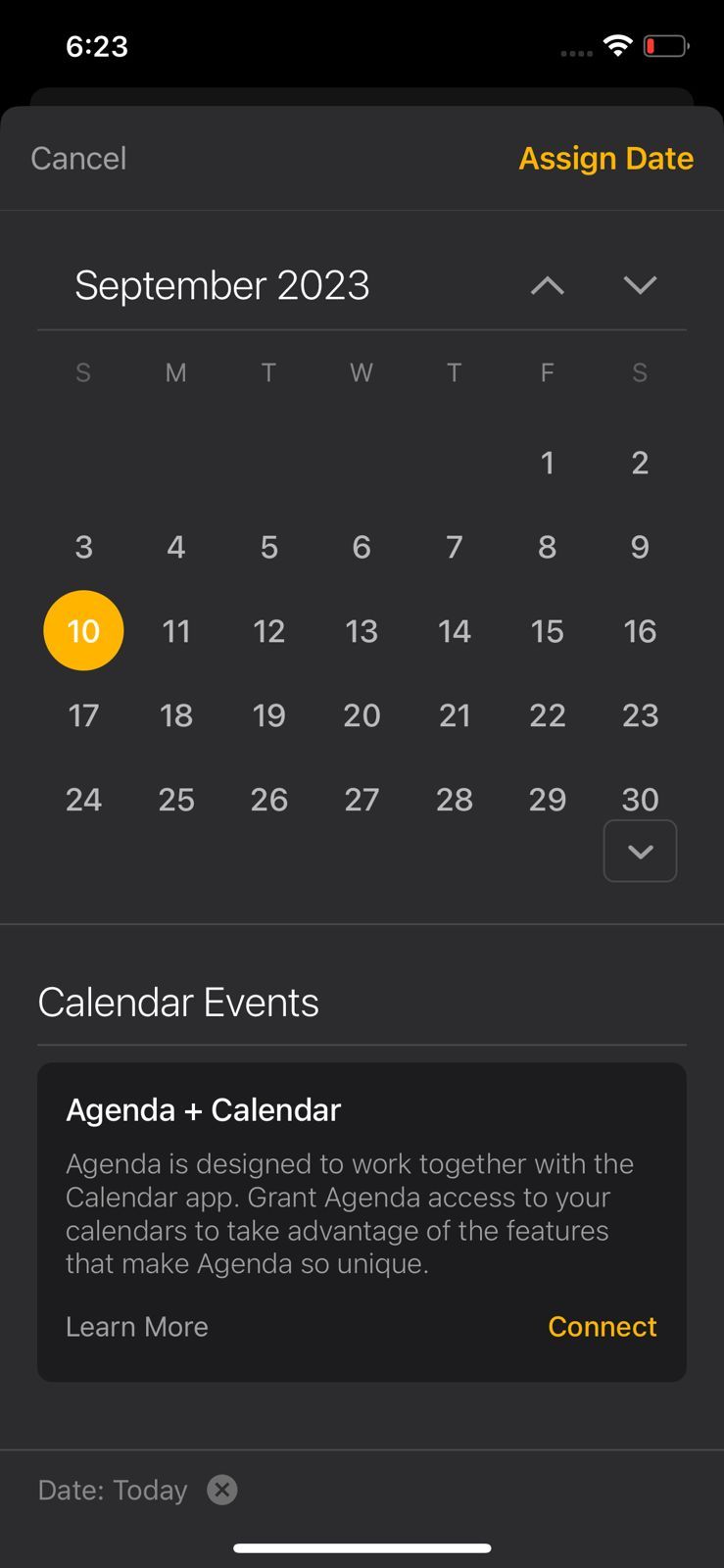
Task: Clear the assigned date using the X icon
Action: 221,1490
